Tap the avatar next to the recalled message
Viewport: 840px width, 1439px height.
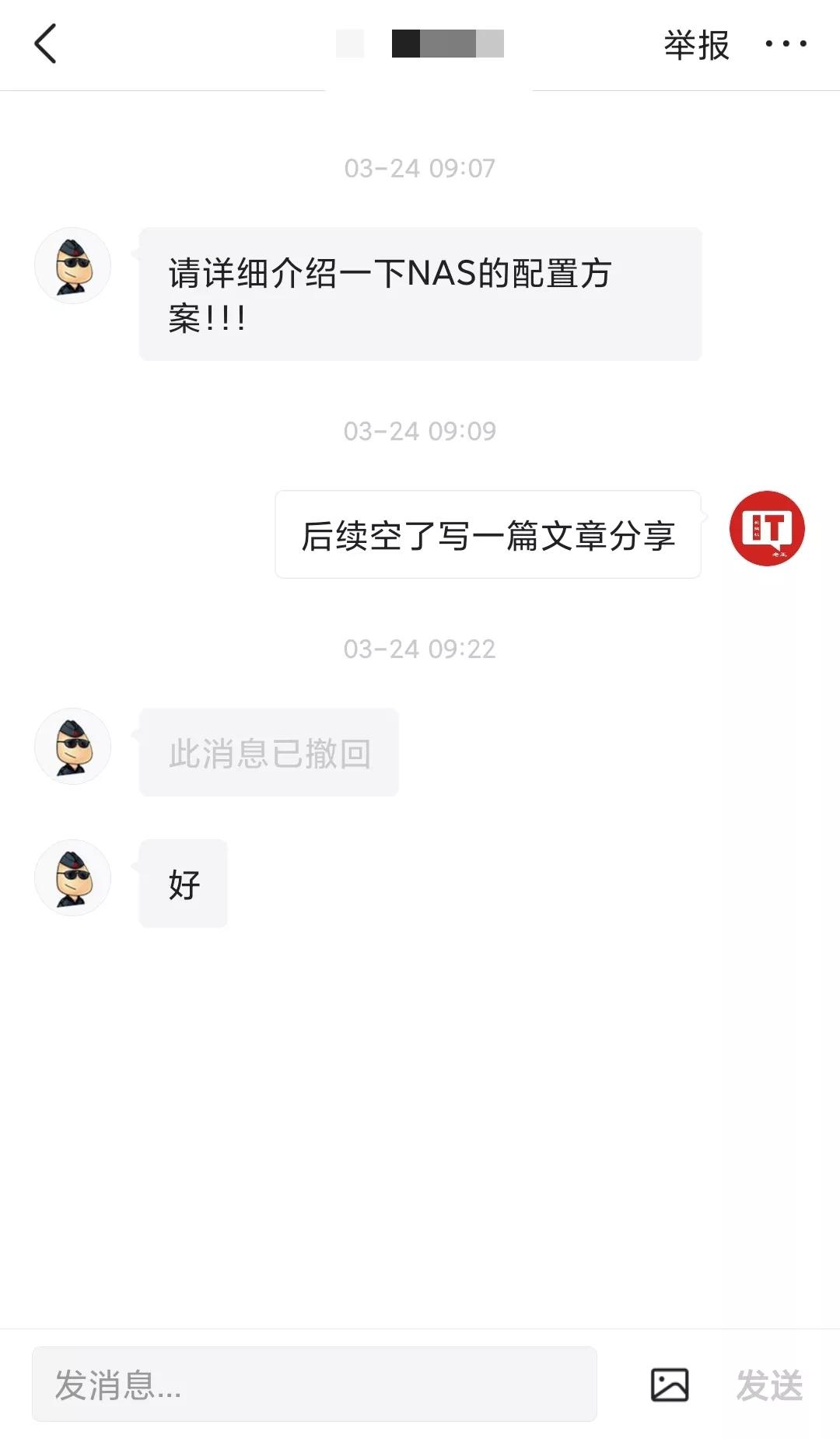pos(72,746)
